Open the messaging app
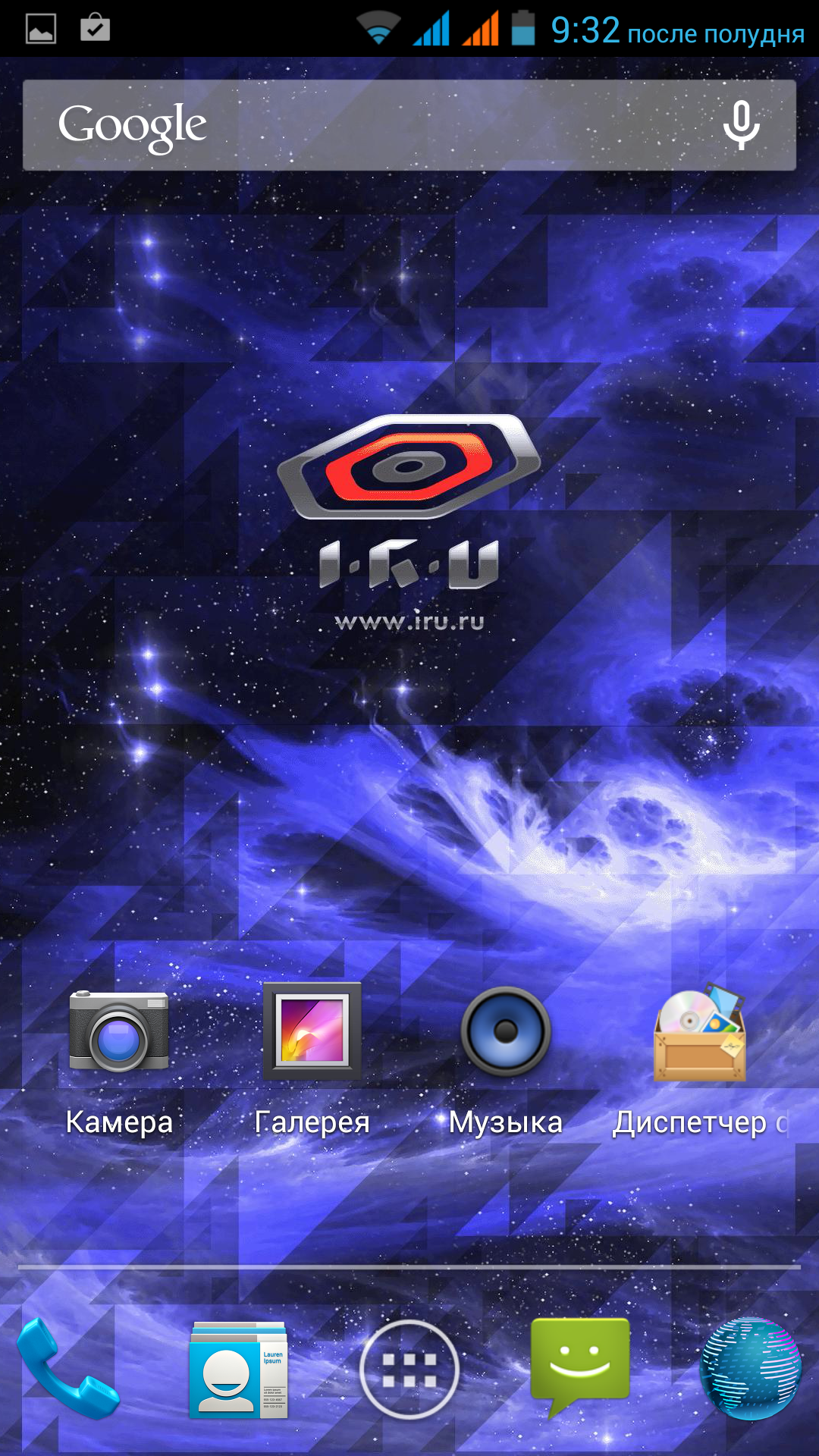The height and width of the screenshot is (1456, 819). [x=580, y=1367]
